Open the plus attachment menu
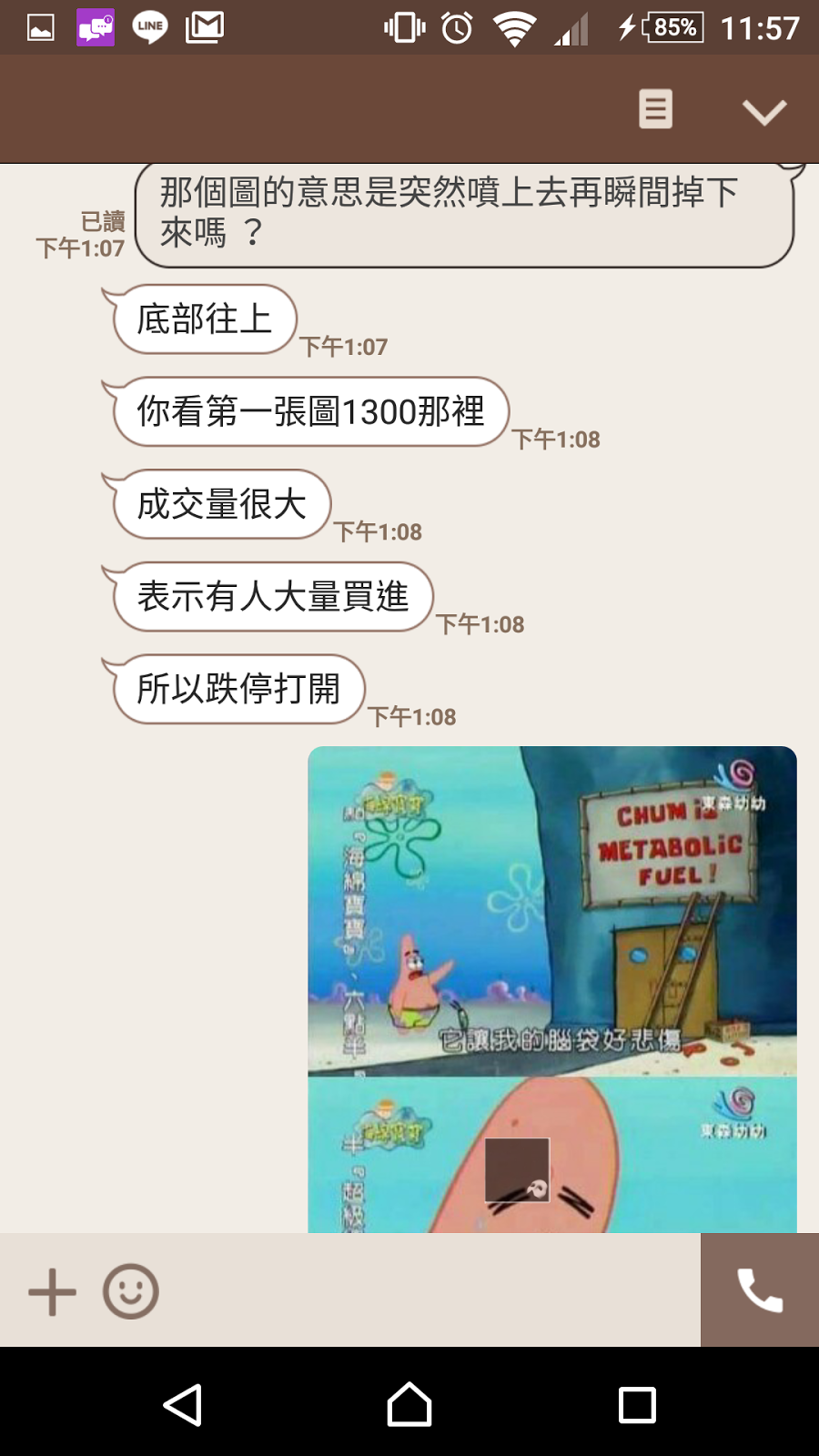 tap(52, 1292)
